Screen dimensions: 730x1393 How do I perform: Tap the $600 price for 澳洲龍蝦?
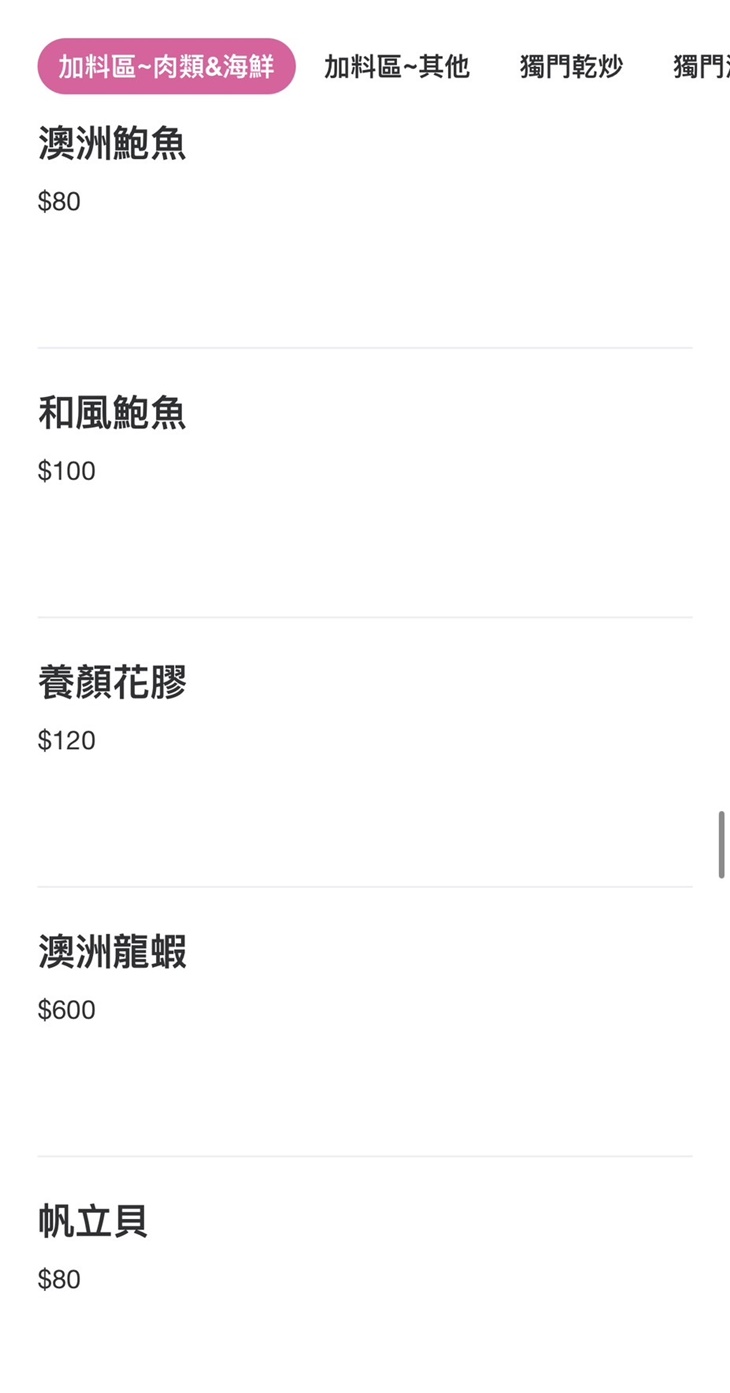[66, 1010]
